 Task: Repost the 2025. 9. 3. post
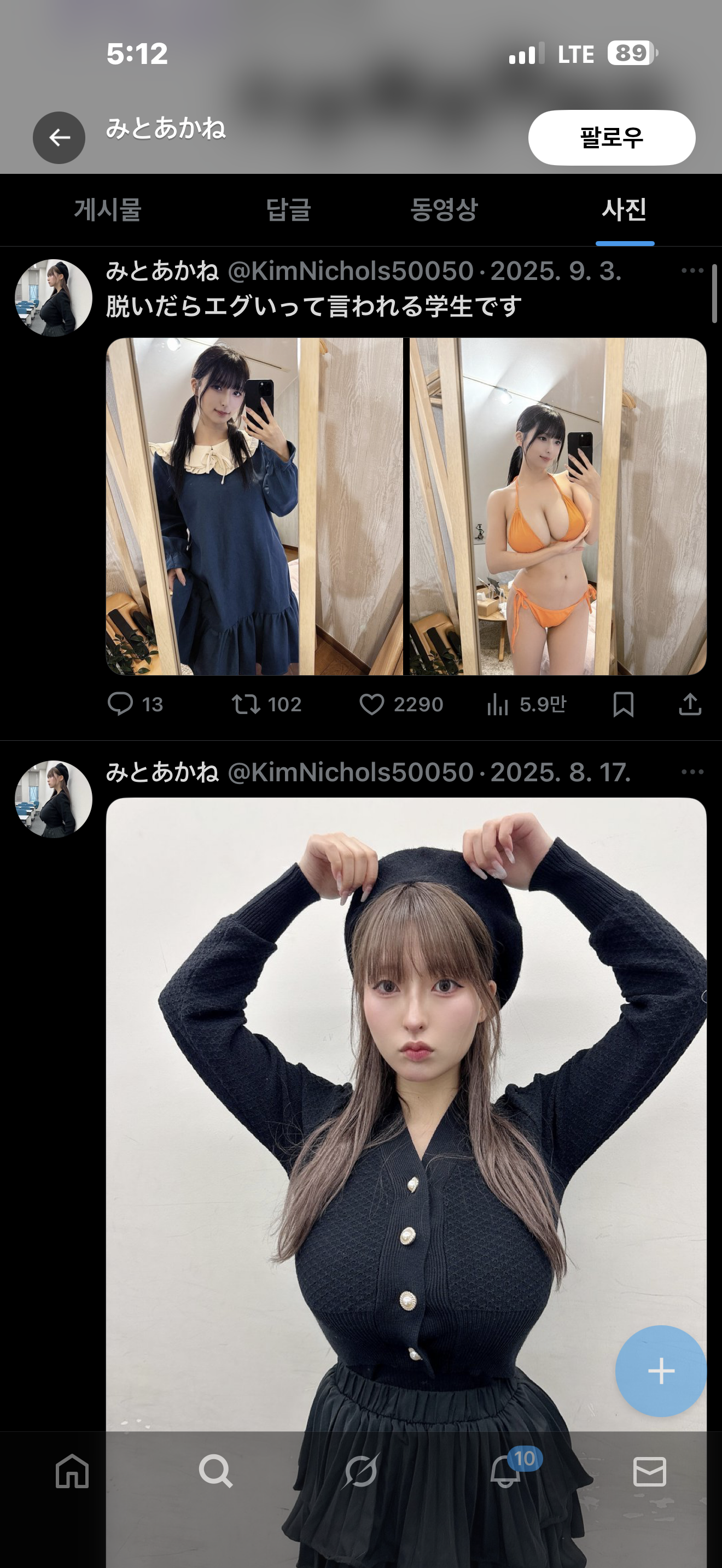pyautogui.click(x=246, y=704)
